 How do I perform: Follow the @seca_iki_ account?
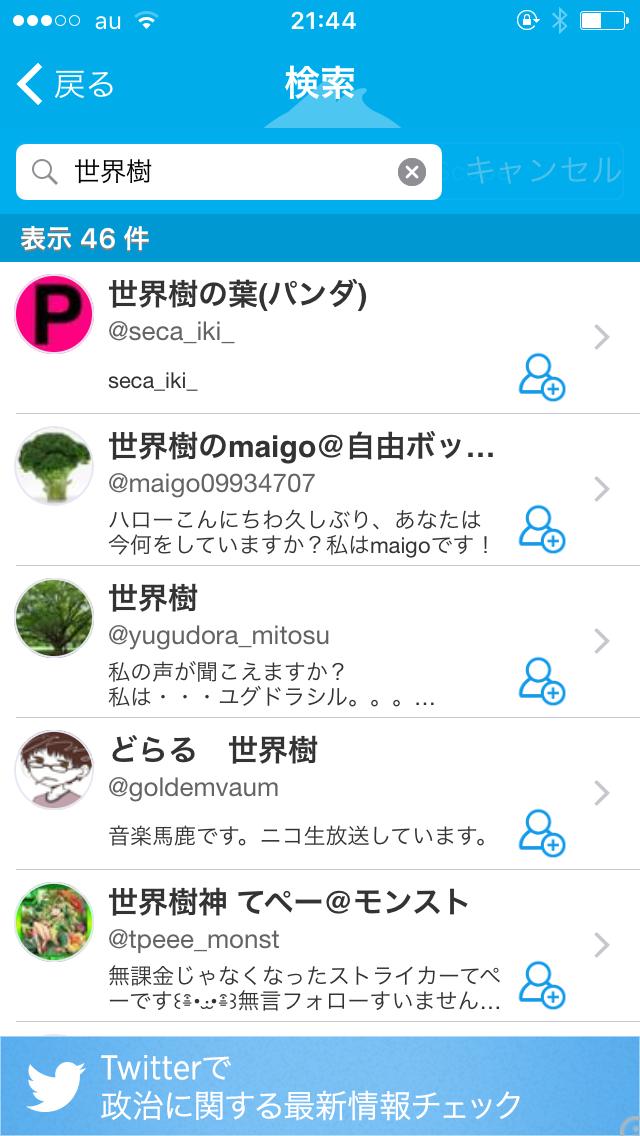click(x=542, y=378)
